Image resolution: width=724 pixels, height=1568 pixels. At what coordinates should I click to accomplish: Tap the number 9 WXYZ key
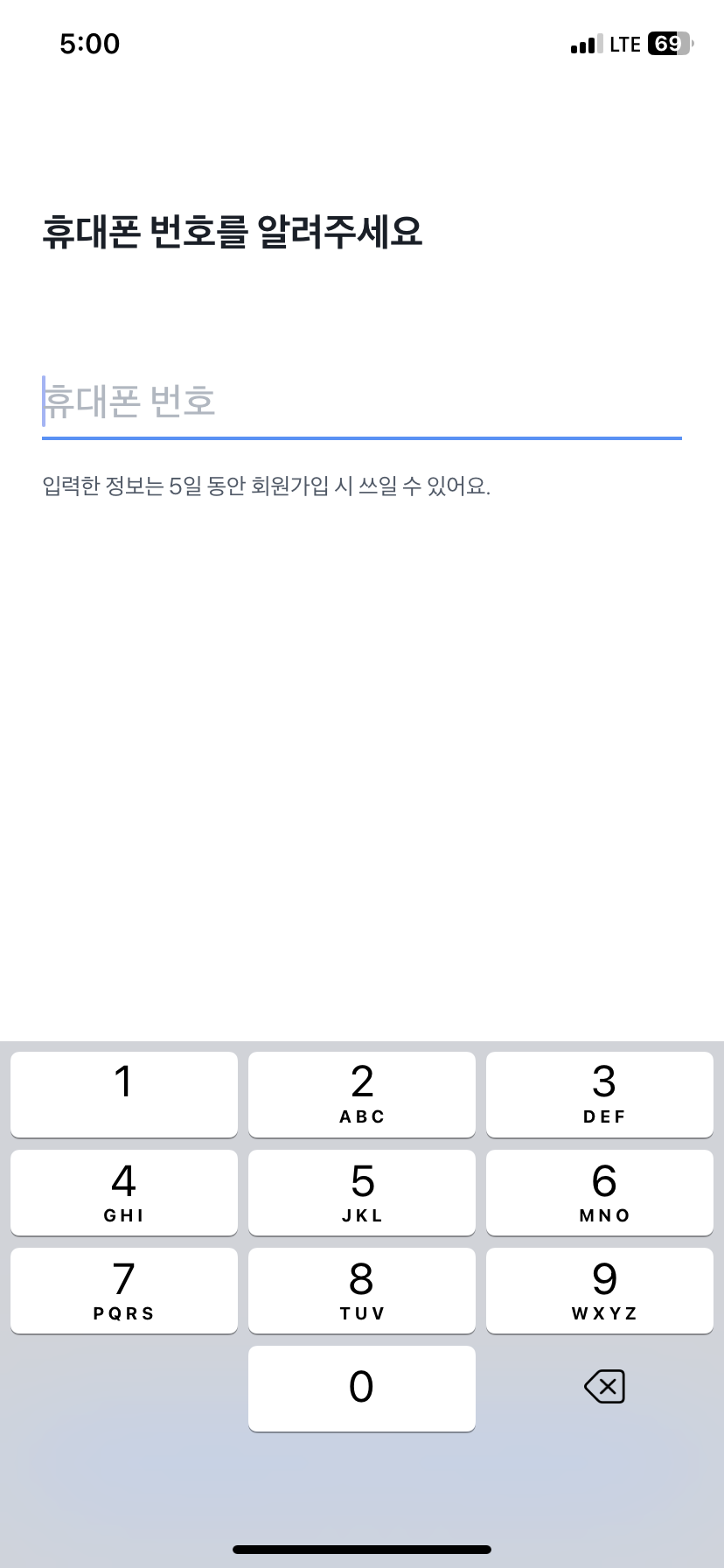pyautogui.click(x=600, y=1290)
